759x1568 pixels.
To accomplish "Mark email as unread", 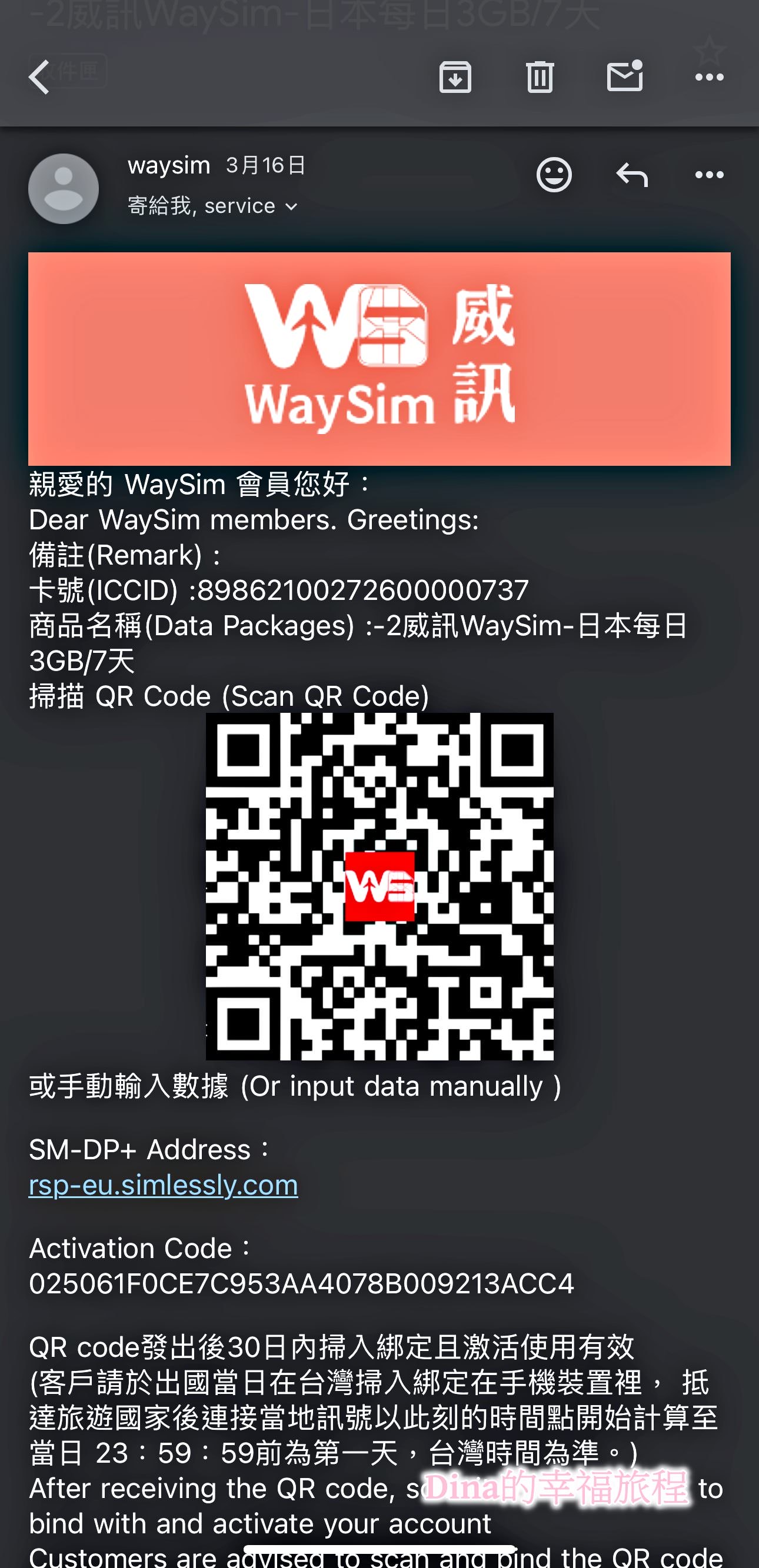I will pos(625,76).
